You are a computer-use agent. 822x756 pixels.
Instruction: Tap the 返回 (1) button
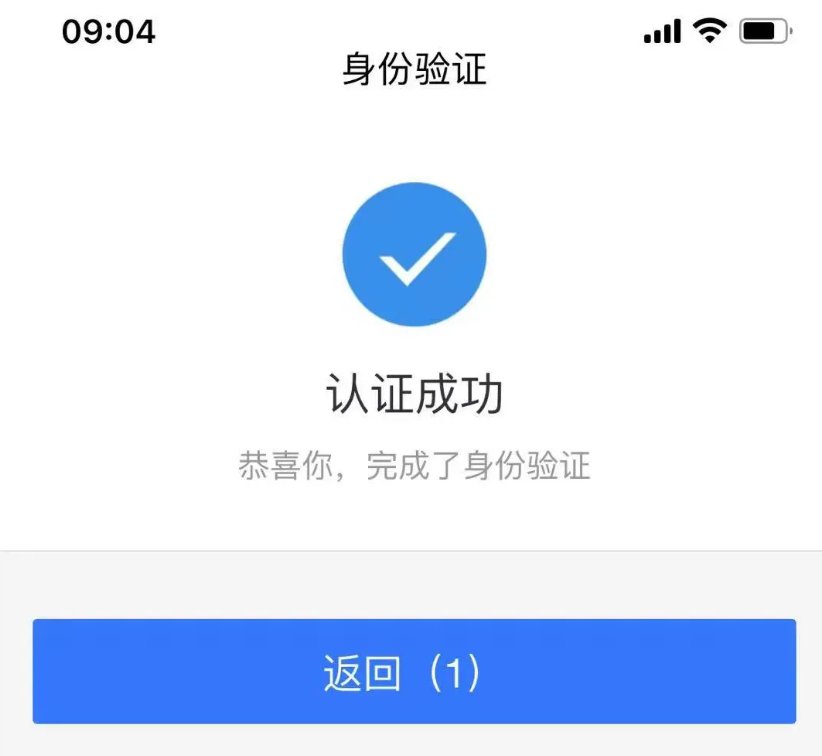[x=413, y=671]
